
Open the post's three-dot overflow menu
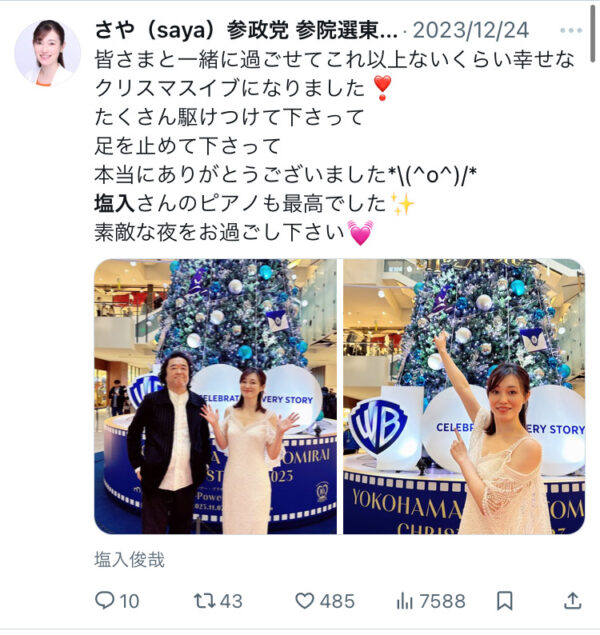(x=570, y=29)
